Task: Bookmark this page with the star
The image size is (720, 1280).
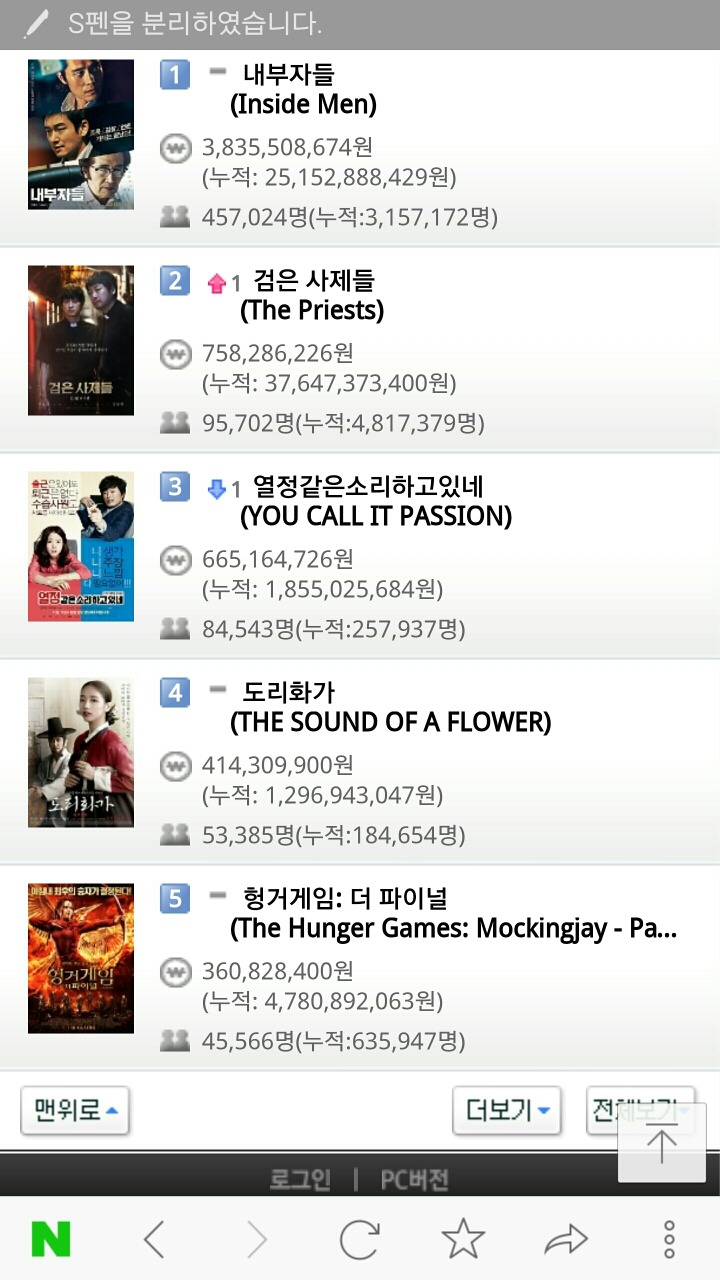Action: point(463,1240)
